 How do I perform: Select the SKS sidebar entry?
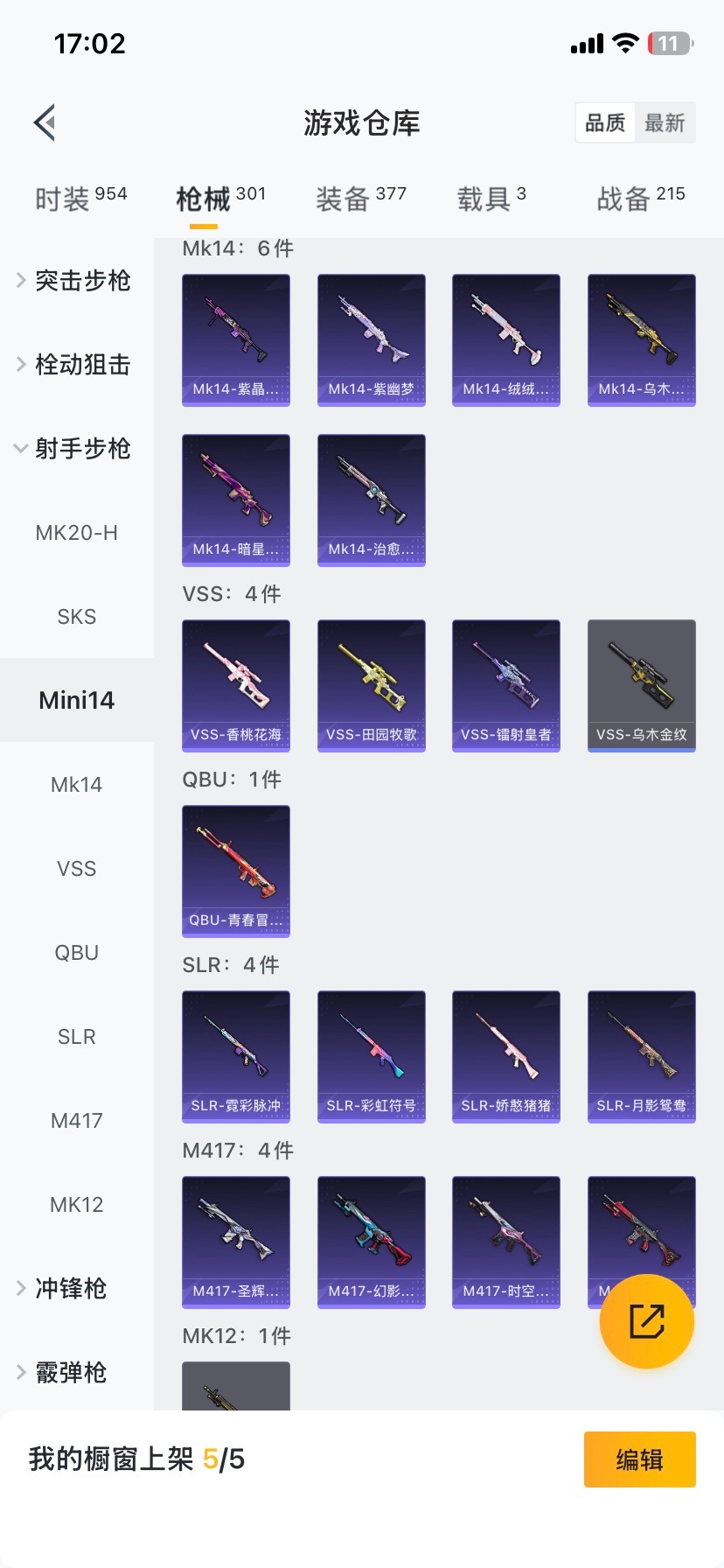tap(76, 616)
